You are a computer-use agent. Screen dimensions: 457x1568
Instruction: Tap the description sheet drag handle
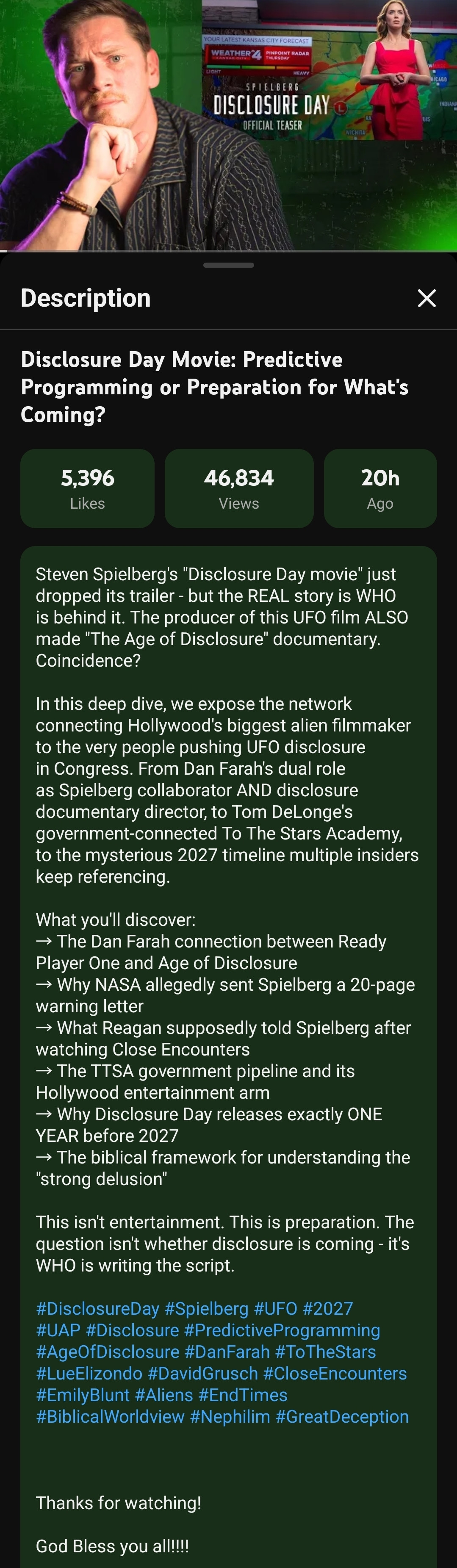pos(228,266)
